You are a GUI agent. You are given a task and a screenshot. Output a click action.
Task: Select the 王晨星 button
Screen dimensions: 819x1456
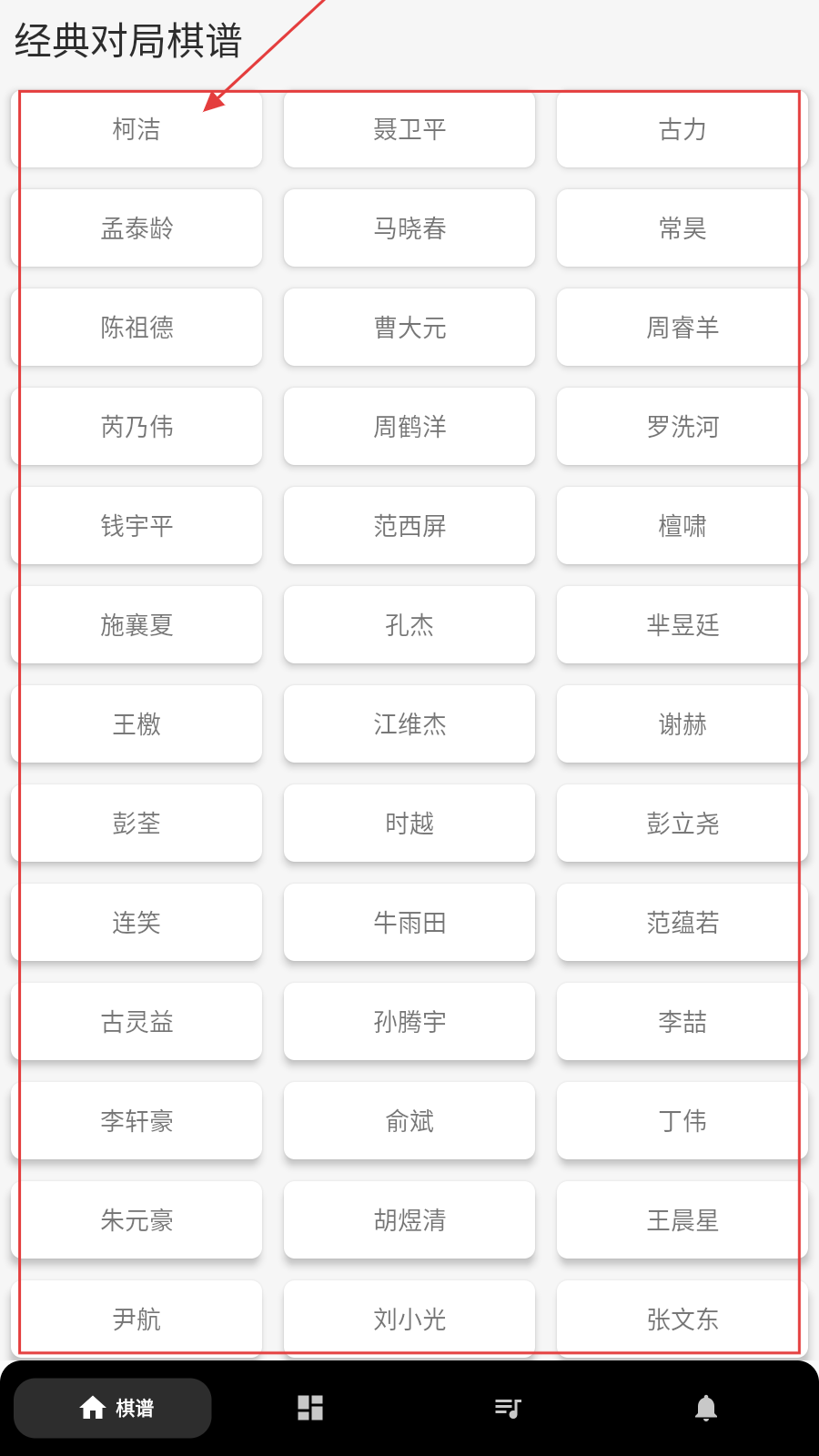[682, 1220]
